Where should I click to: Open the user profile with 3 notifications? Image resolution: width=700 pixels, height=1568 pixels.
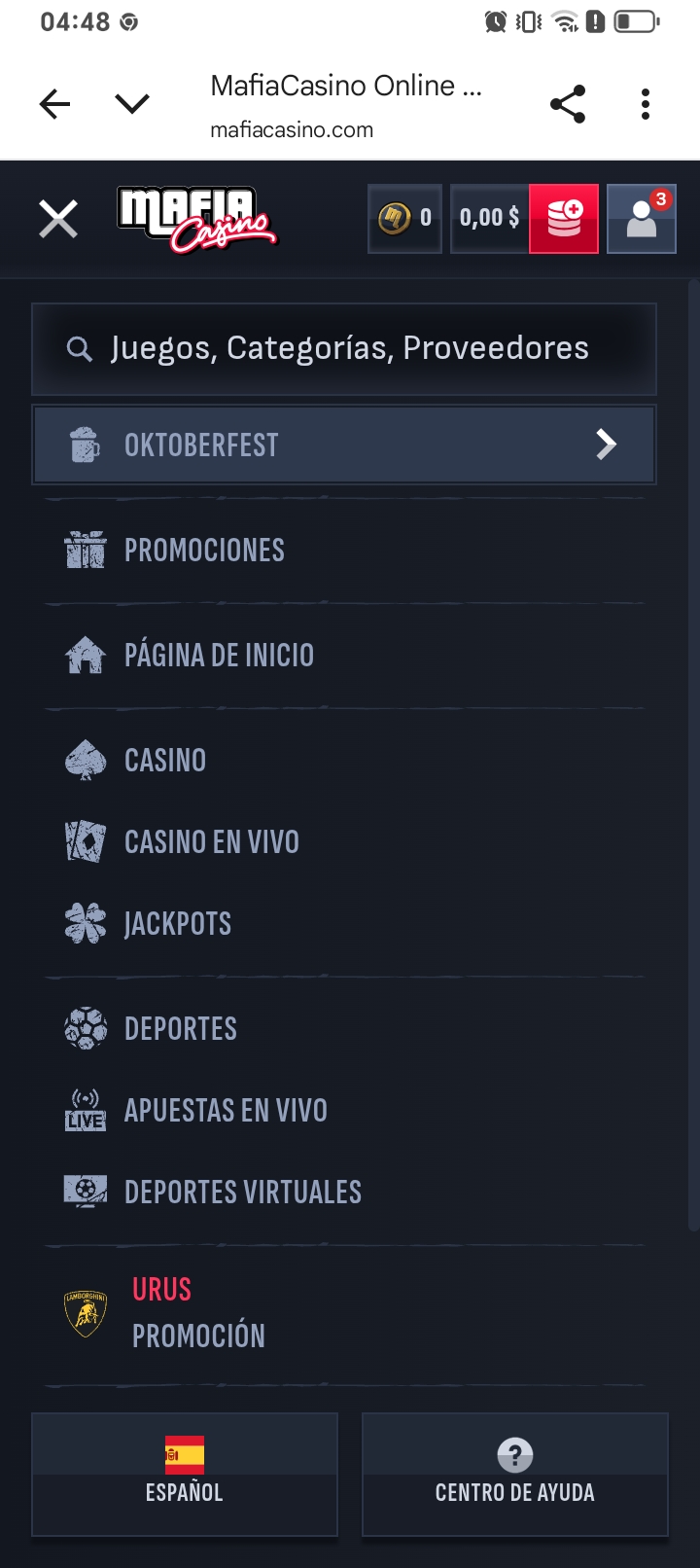click(x=642, y=218)
